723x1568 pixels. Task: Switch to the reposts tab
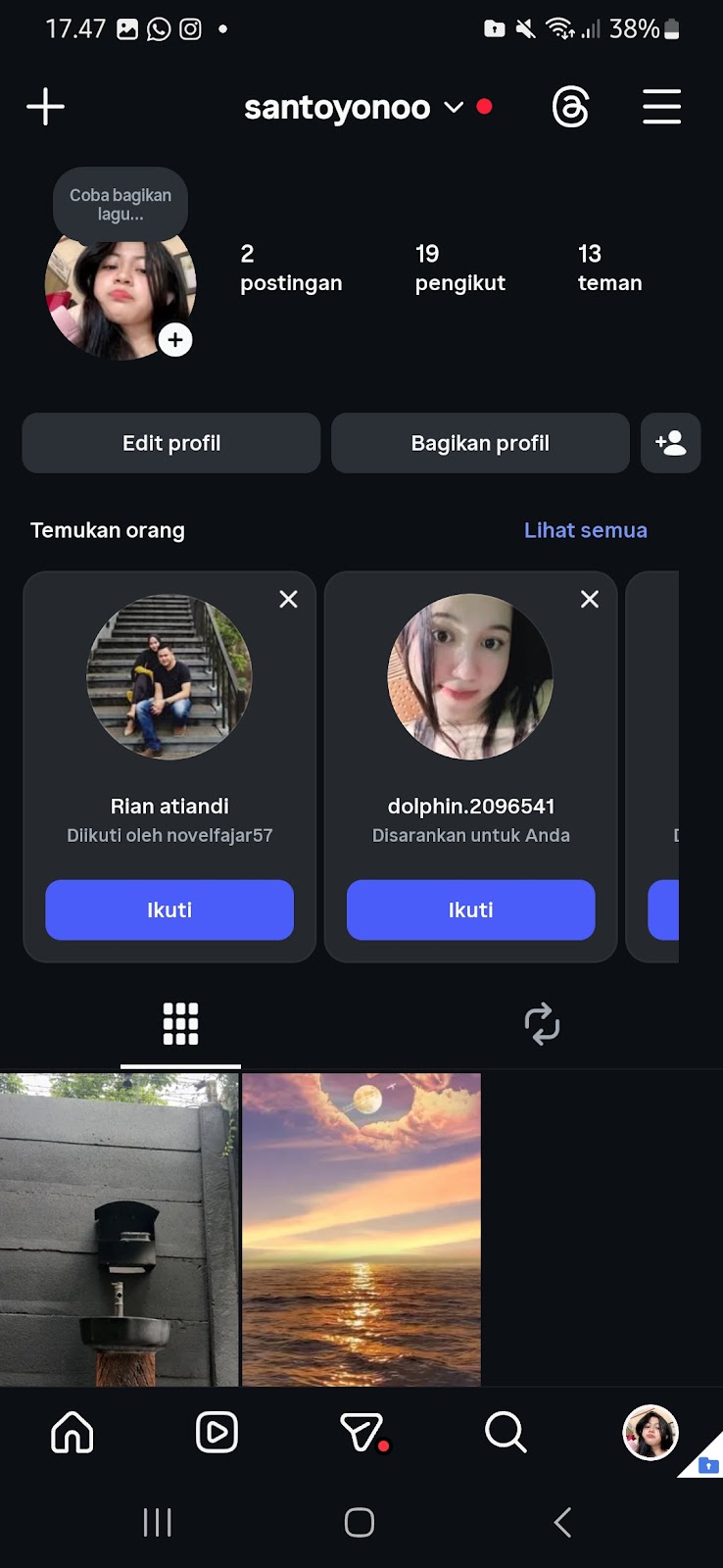542,1024
